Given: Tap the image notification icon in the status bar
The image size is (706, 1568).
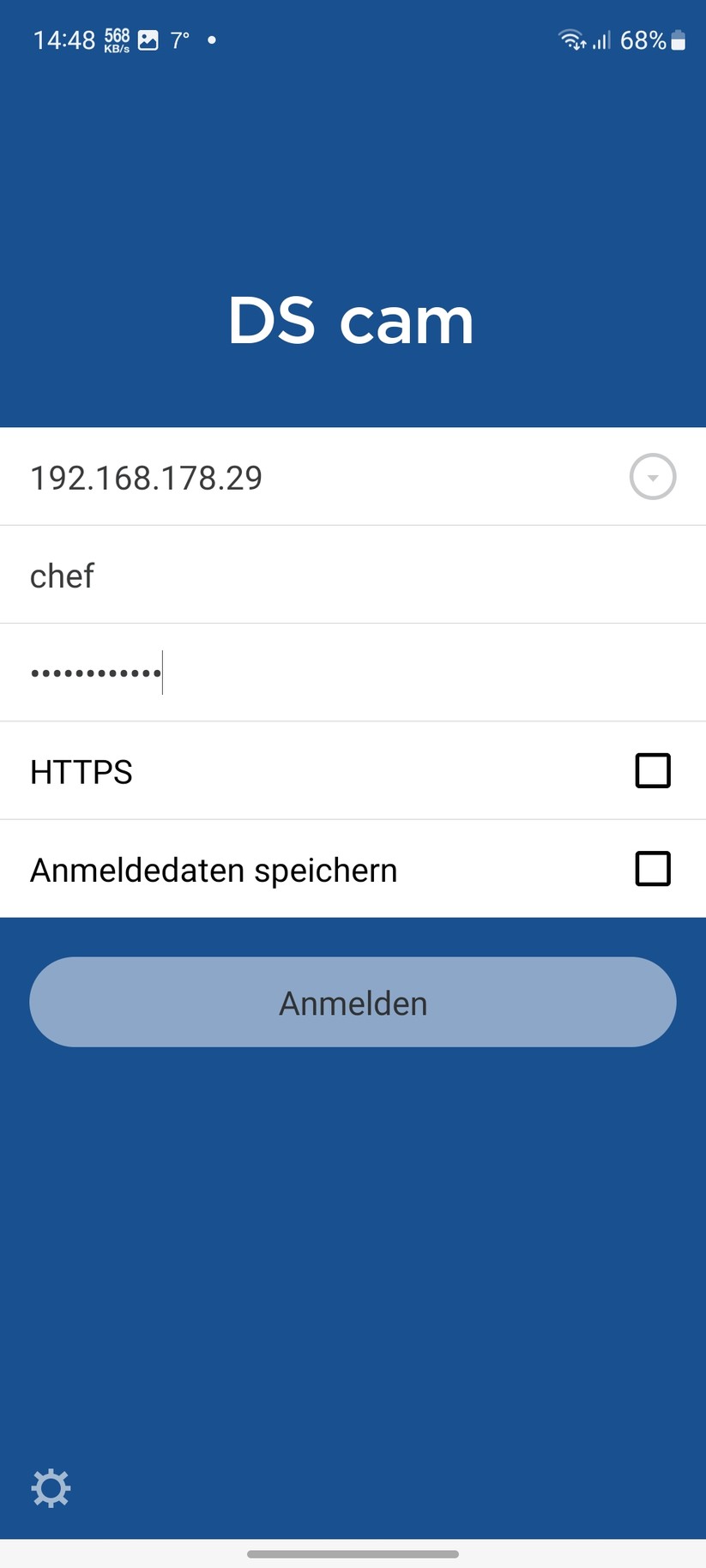Looking at the screenshot, I should click(147, 39).
